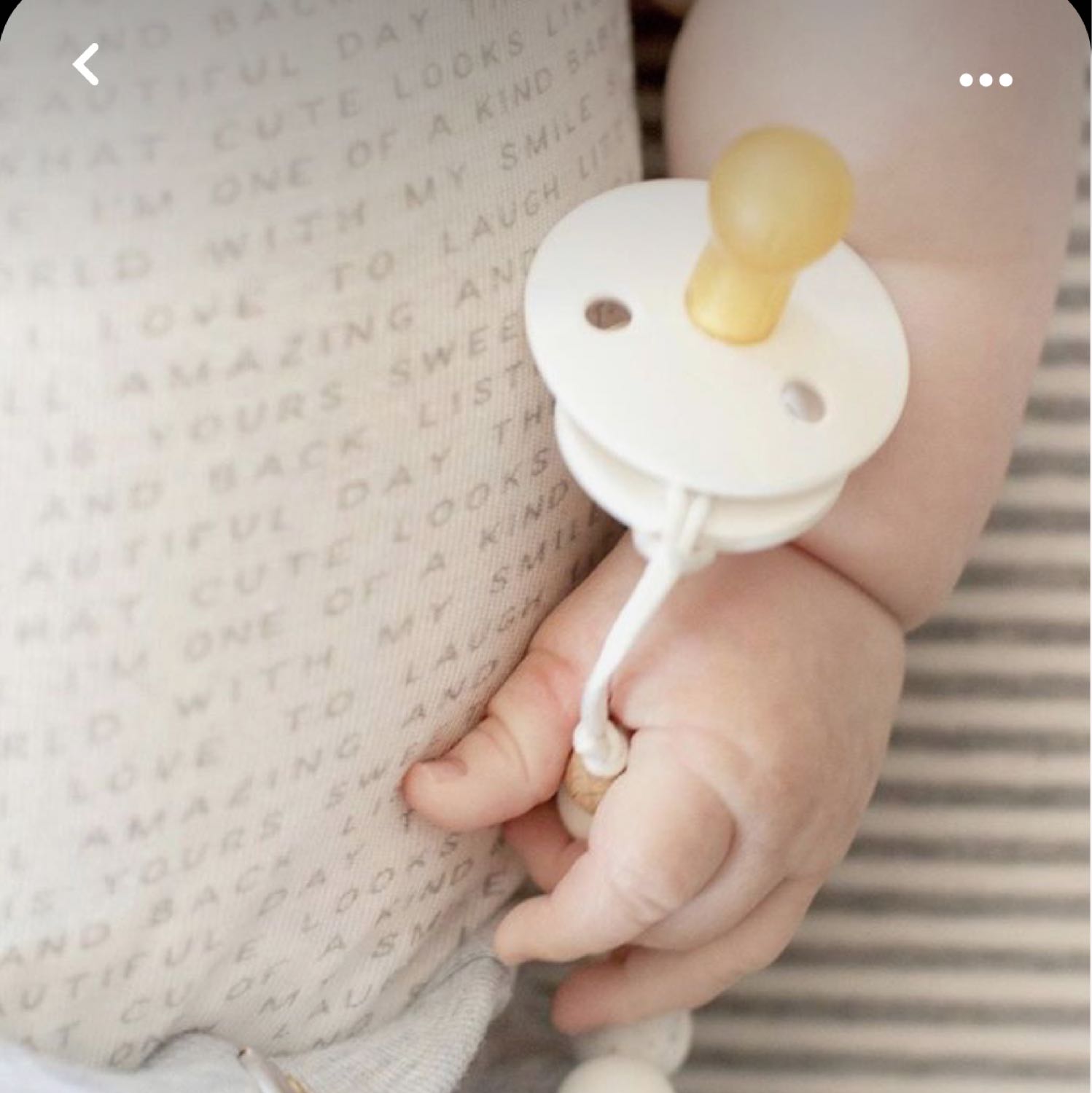Go back using the arrow
The width and height of the screenshot is (1092, 1093).
point(86,65)
